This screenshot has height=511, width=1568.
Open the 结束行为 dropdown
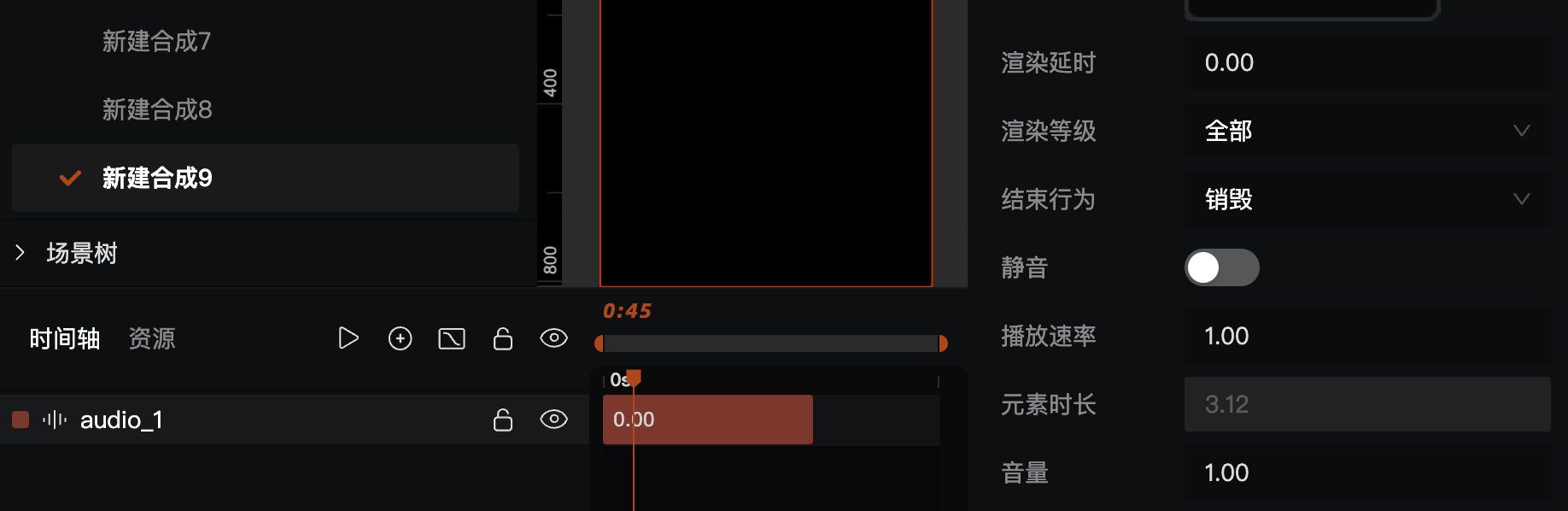[x=1366, y=199]
